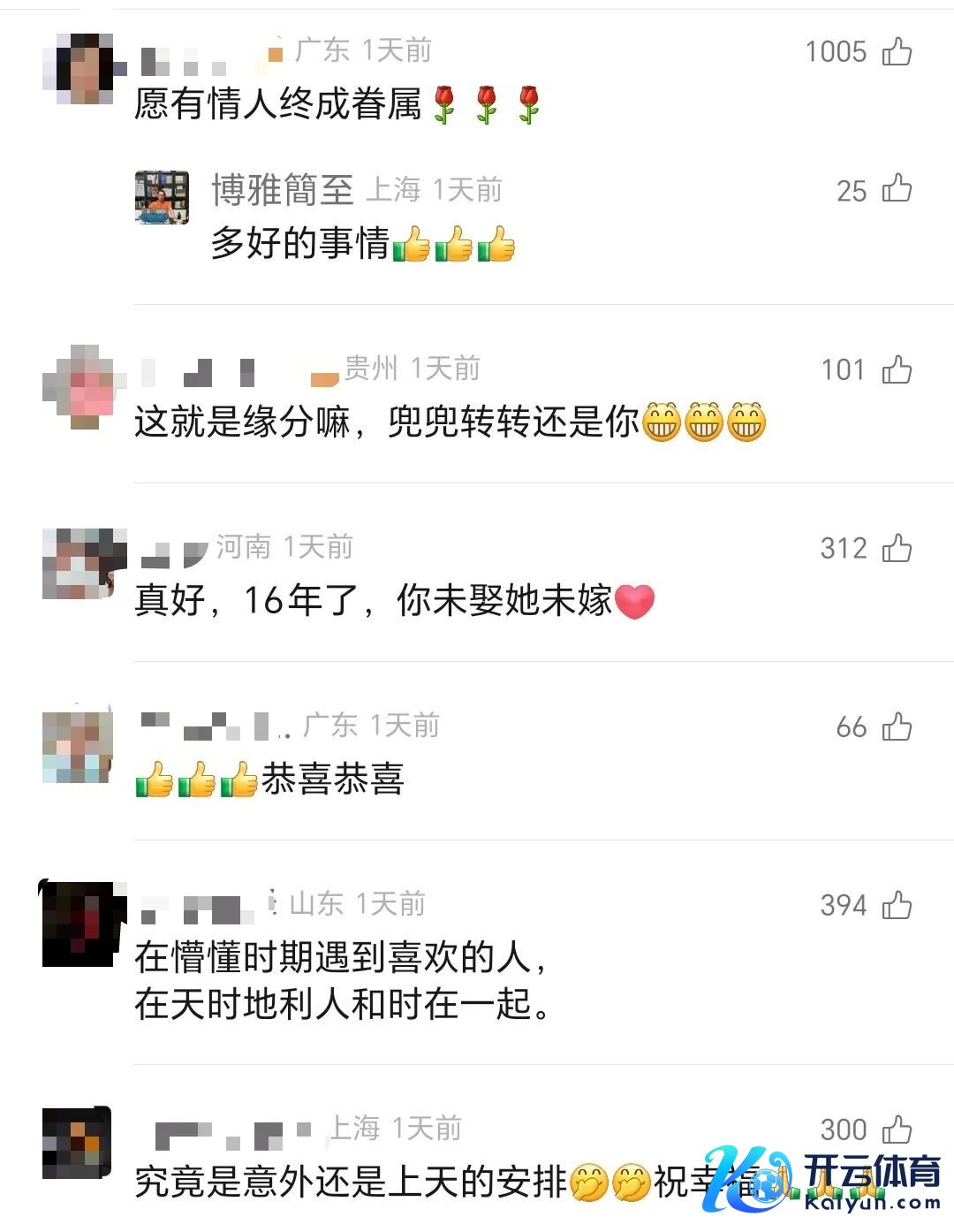View profile of the 真好，16年了 commenter
954x1232 pixels.
(78, 564)
